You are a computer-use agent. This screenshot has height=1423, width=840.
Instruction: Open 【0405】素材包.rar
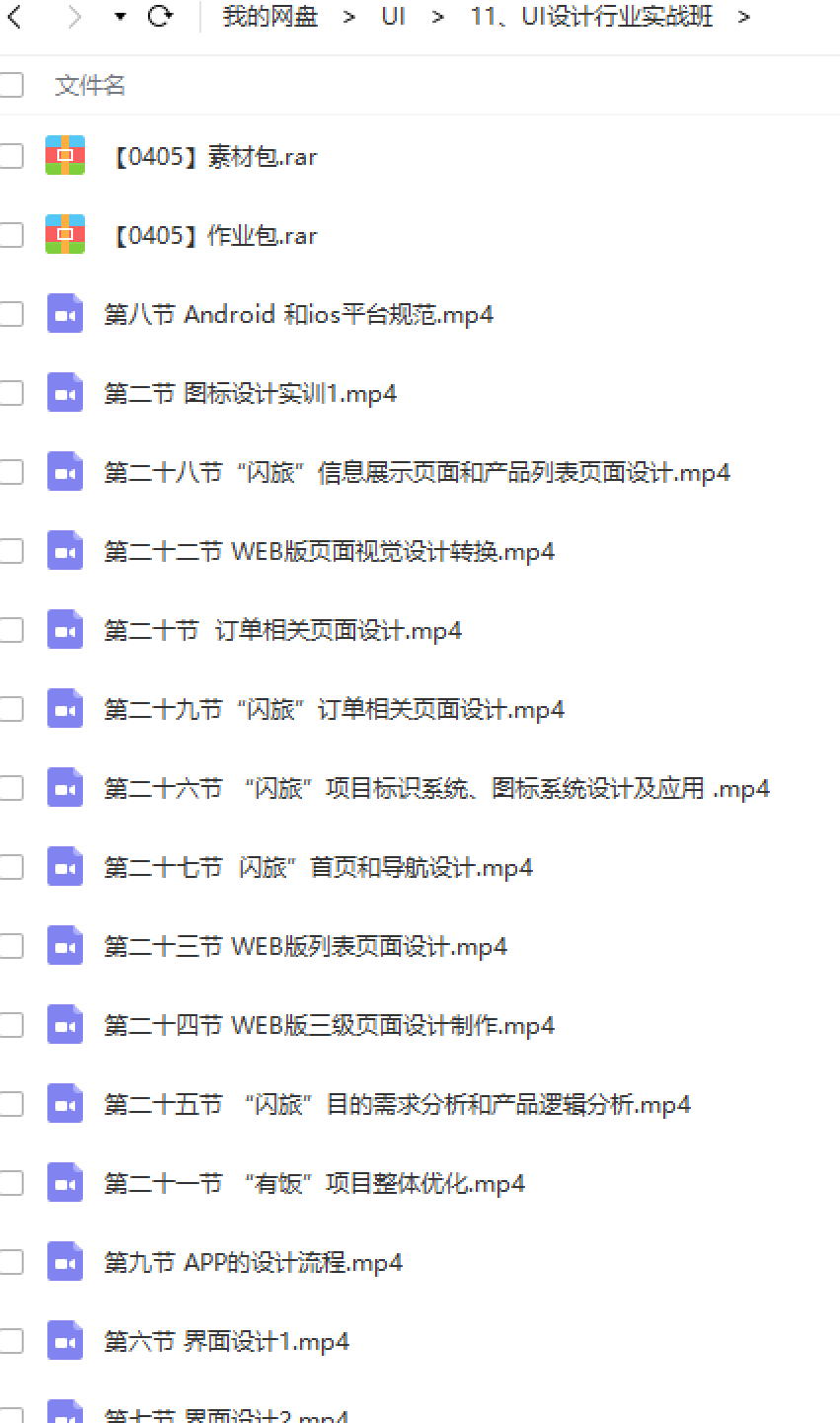[x=214, y=157]
